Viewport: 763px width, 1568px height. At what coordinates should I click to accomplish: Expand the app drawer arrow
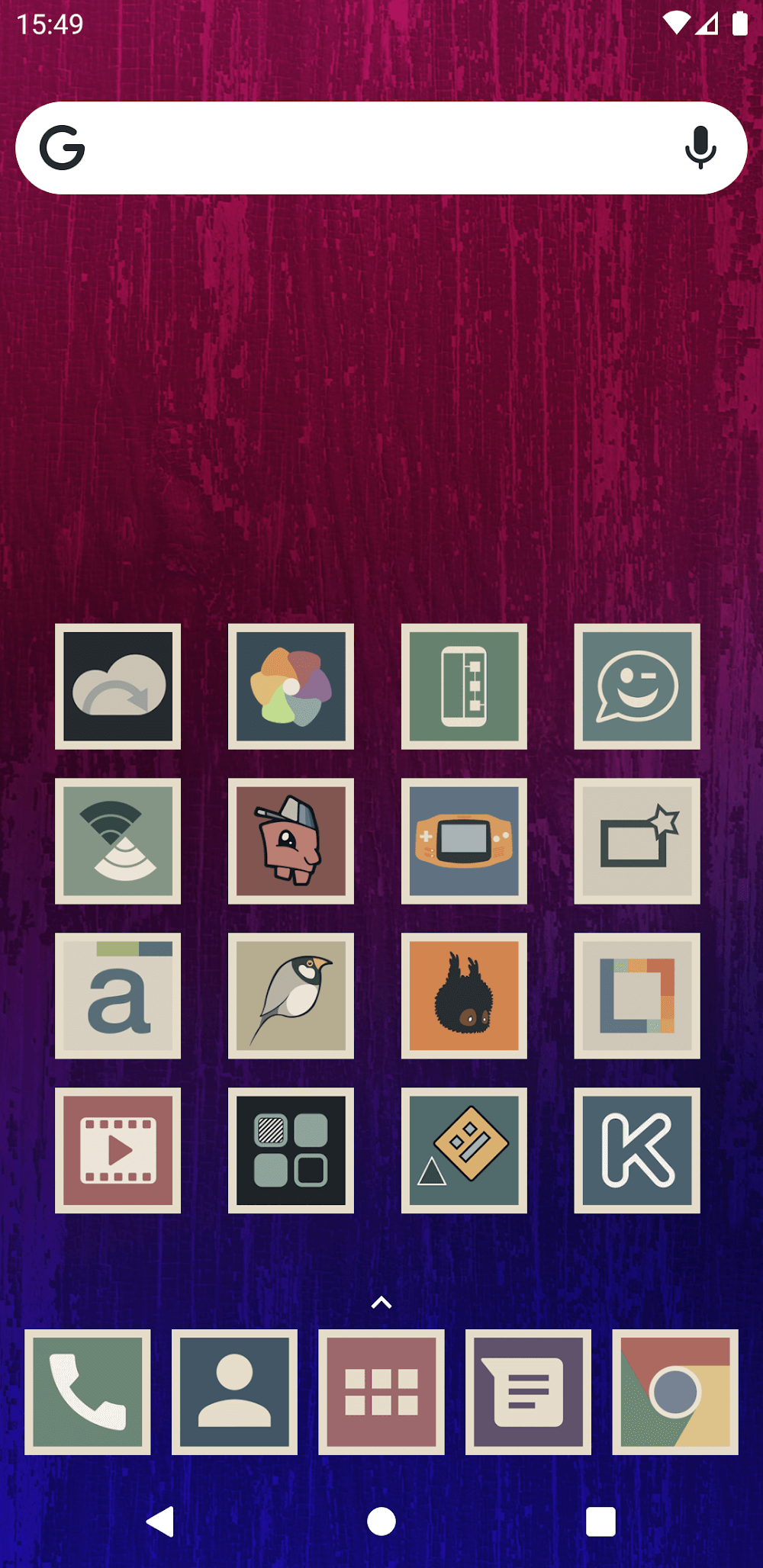[381, 1303]
